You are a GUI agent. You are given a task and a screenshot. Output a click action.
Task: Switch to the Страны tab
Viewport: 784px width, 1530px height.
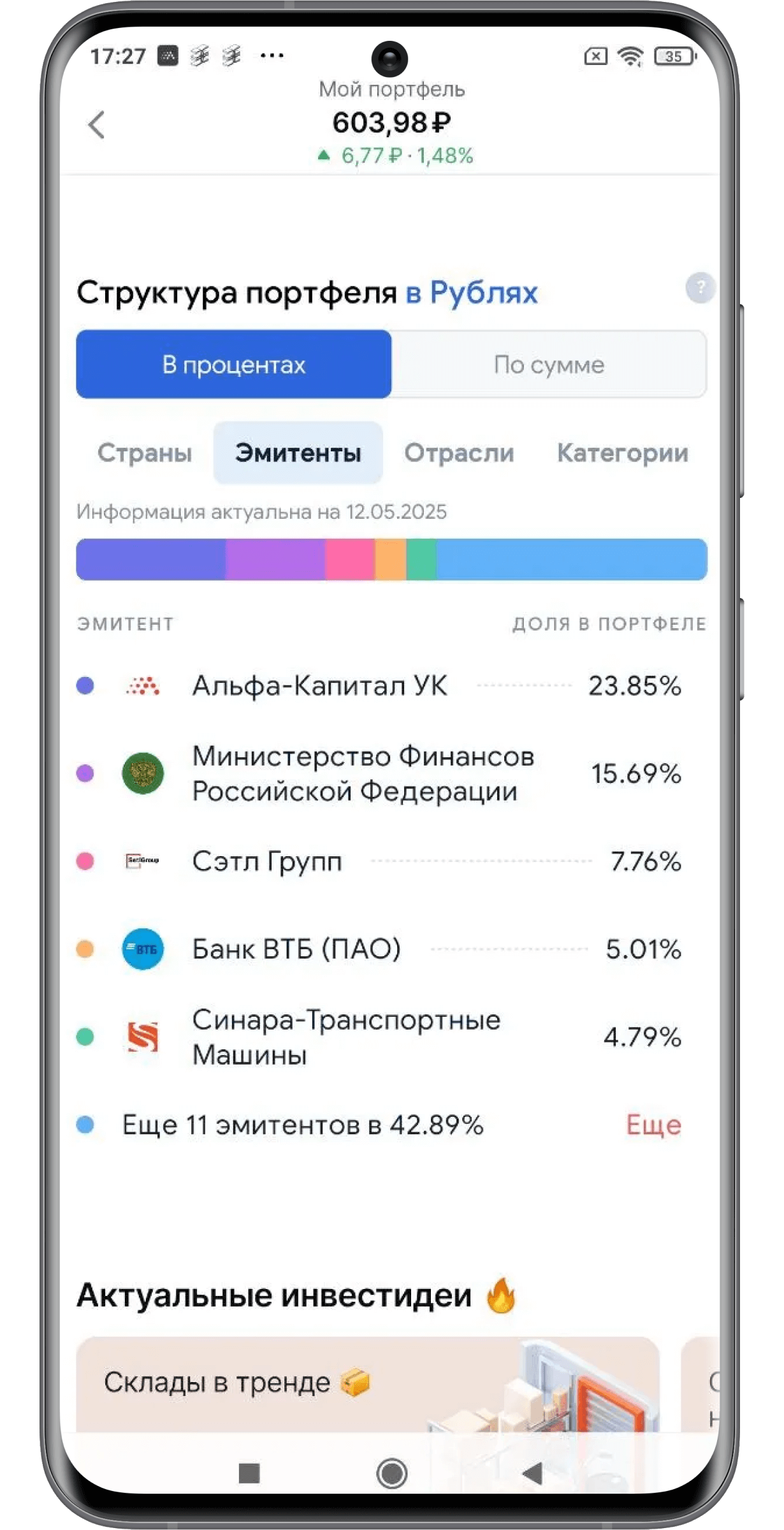click(x=145, y=453)
